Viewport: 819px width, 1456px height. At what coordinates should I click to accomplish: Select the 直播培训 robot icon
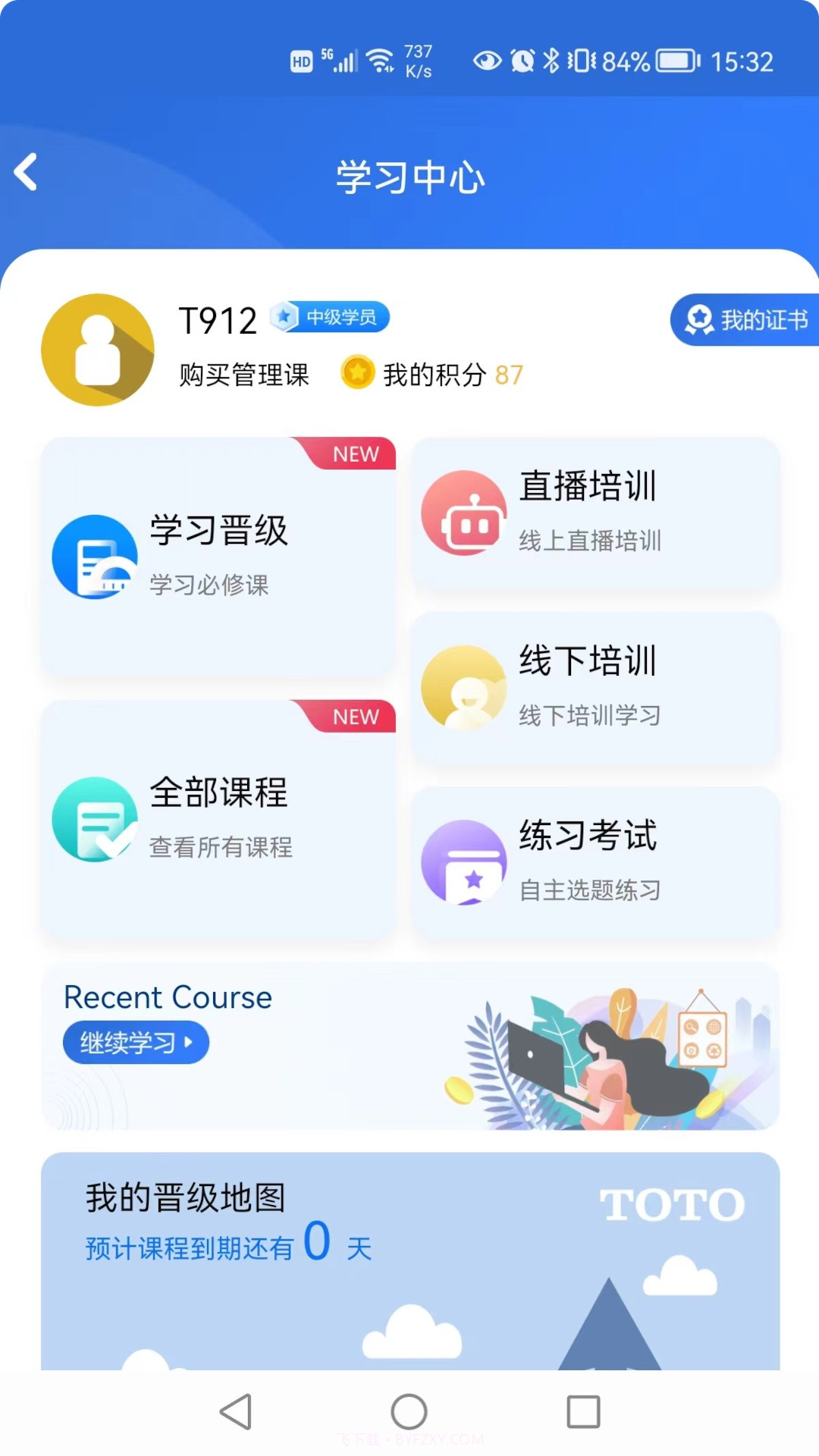[x=466, y=513]
